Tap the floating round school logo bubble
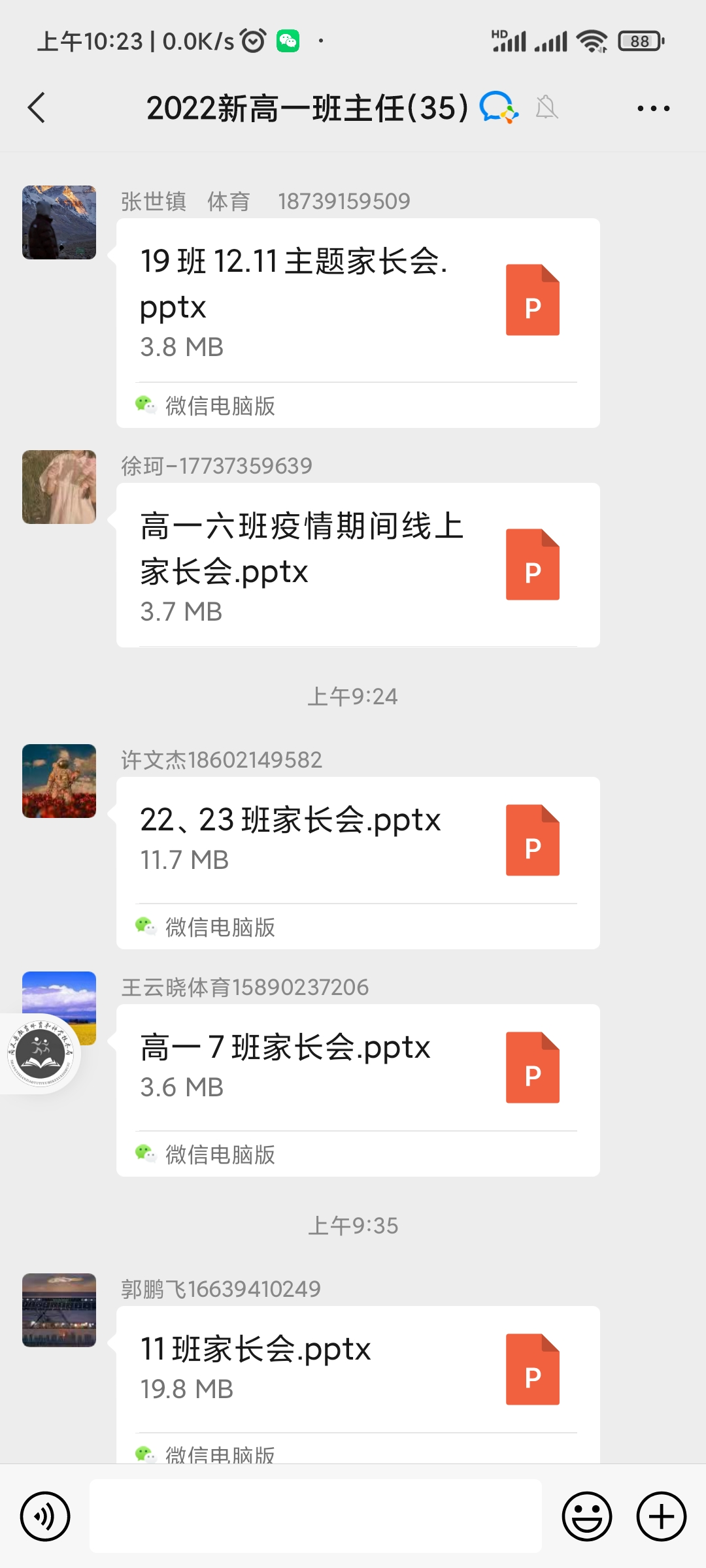The height and width of the screenshot is (1568, 706). click(x=40, y=1053)
